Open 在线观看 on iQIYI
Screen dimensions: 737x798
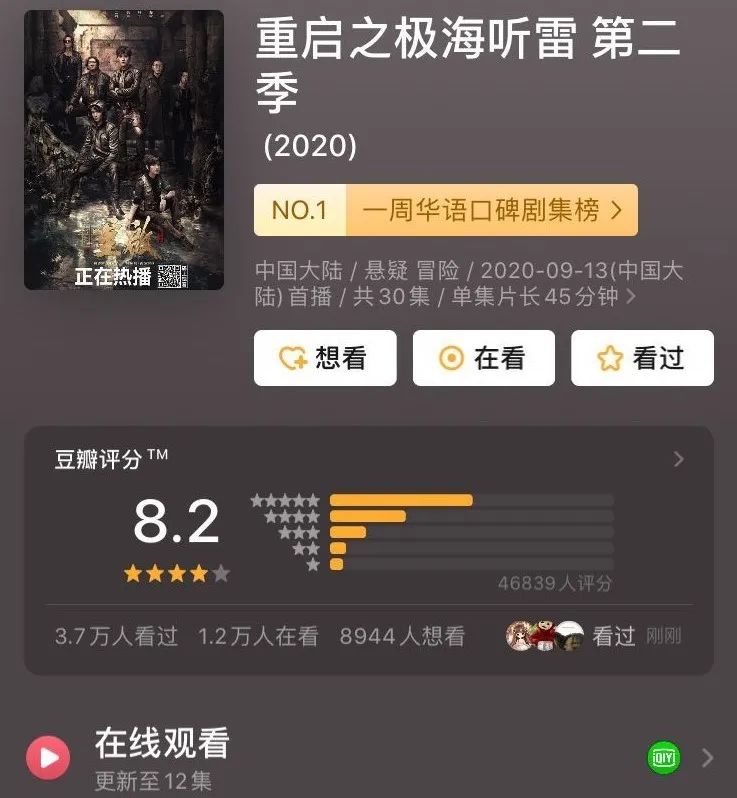[x=664, y=757]
